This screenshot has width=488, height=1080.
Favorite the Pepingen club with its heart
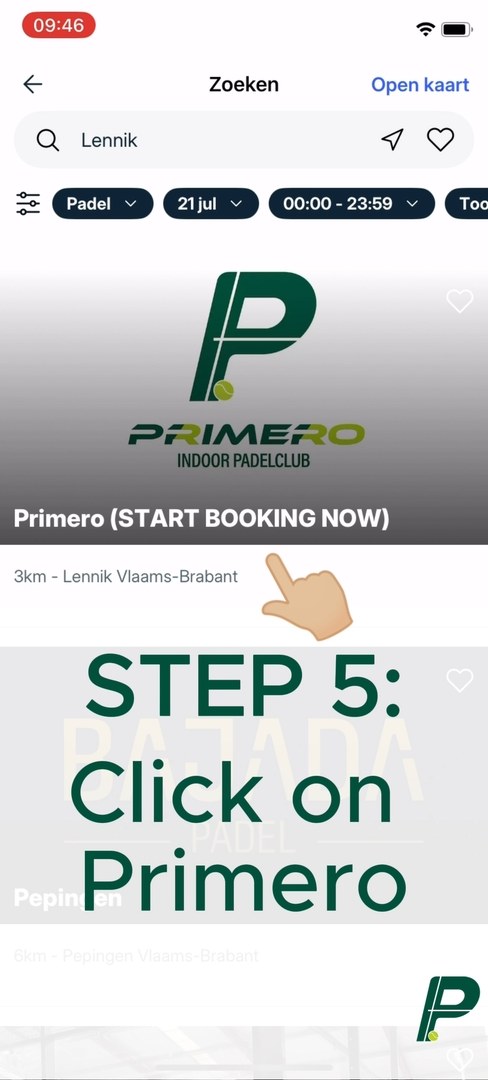(460, 681)
